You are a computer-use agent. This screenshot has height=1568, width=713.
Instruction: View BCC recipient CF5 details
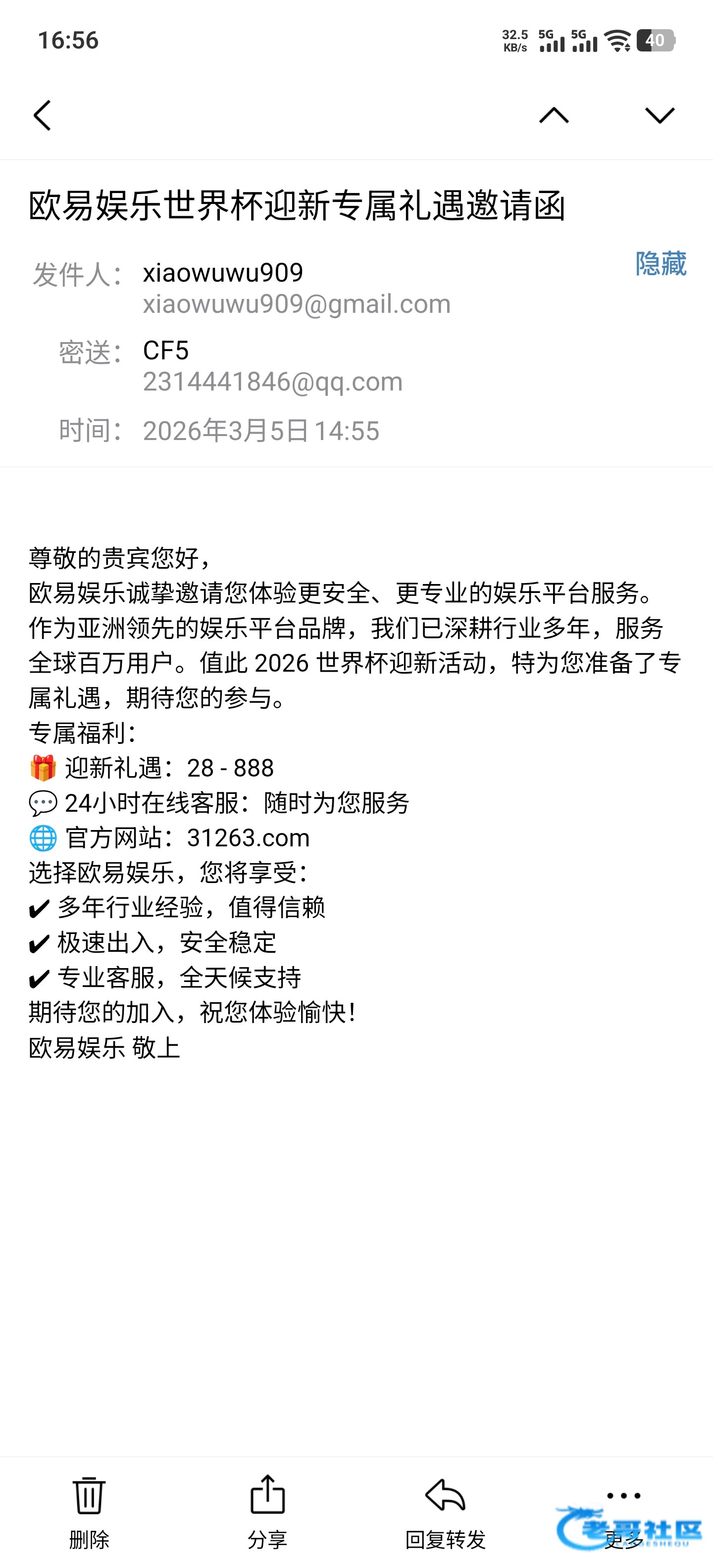coord(165,350)
